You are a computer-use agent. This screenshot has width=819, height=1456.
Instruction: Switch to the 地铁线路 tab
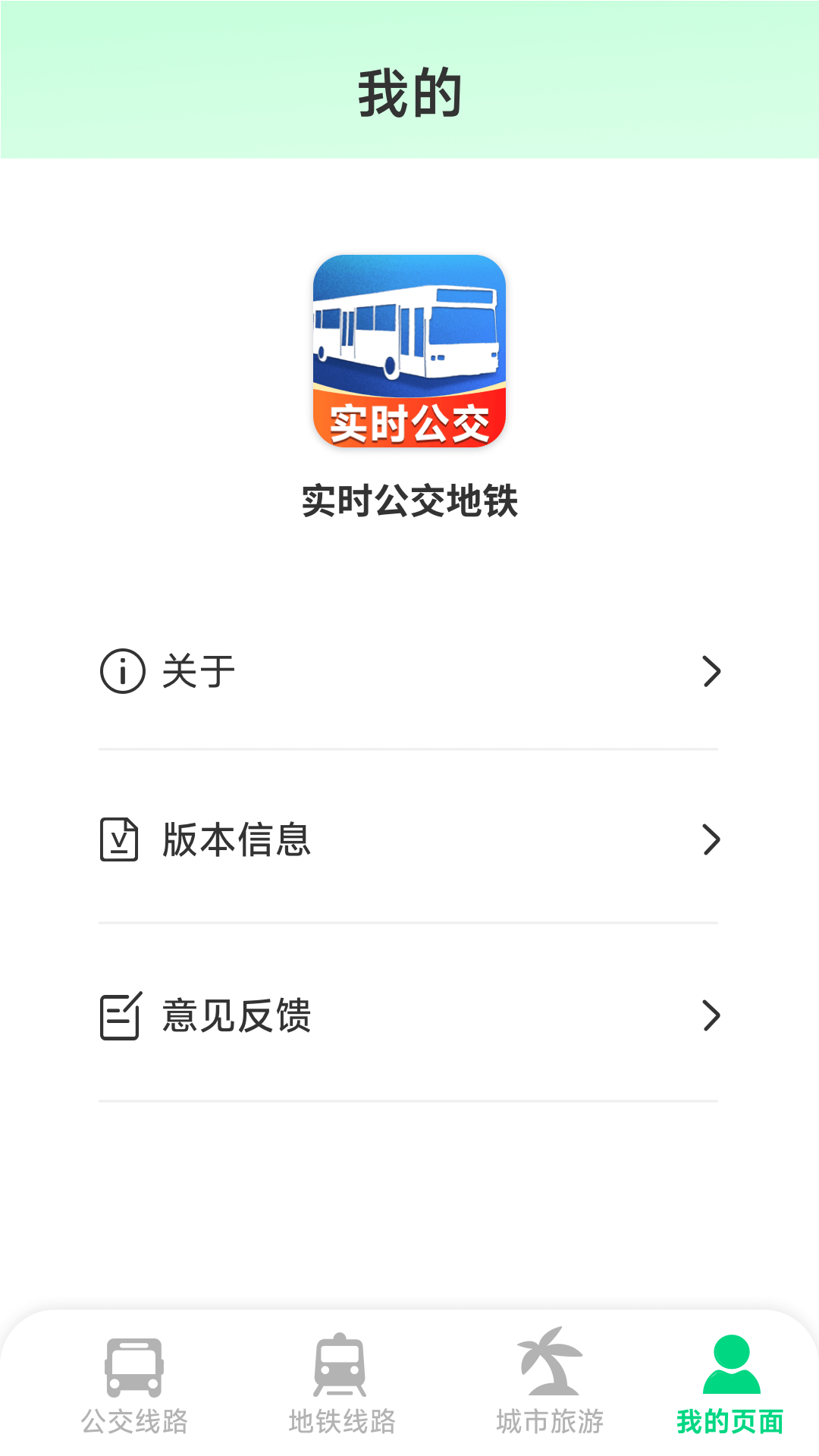341,1385
